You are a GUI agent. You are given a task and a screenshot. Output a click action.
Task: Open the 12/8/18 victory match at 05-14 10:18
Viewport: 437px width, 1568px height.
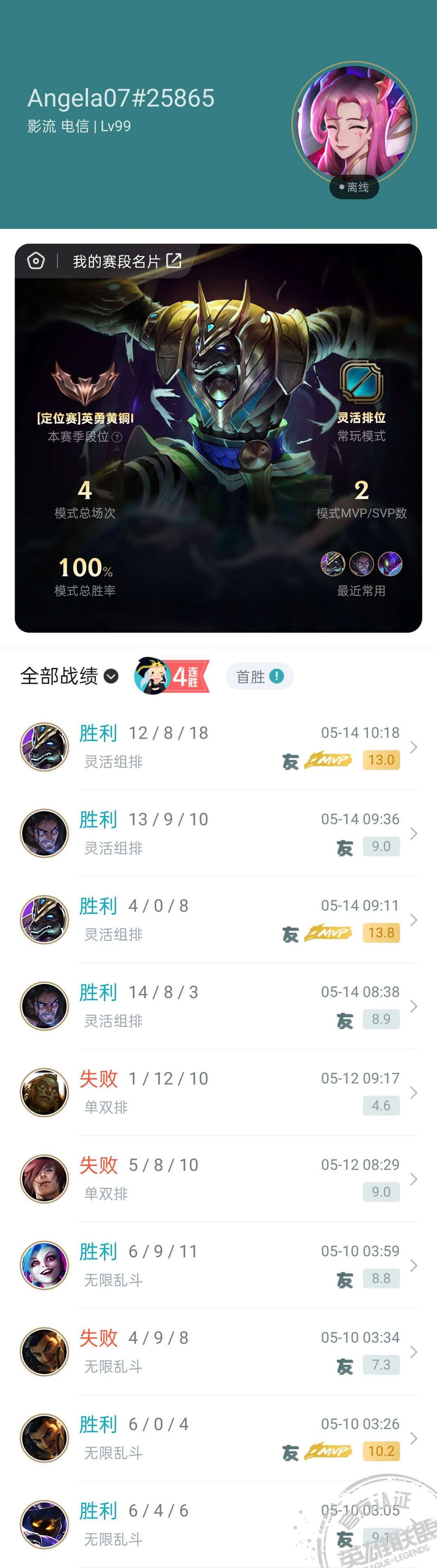coord(219,747)
